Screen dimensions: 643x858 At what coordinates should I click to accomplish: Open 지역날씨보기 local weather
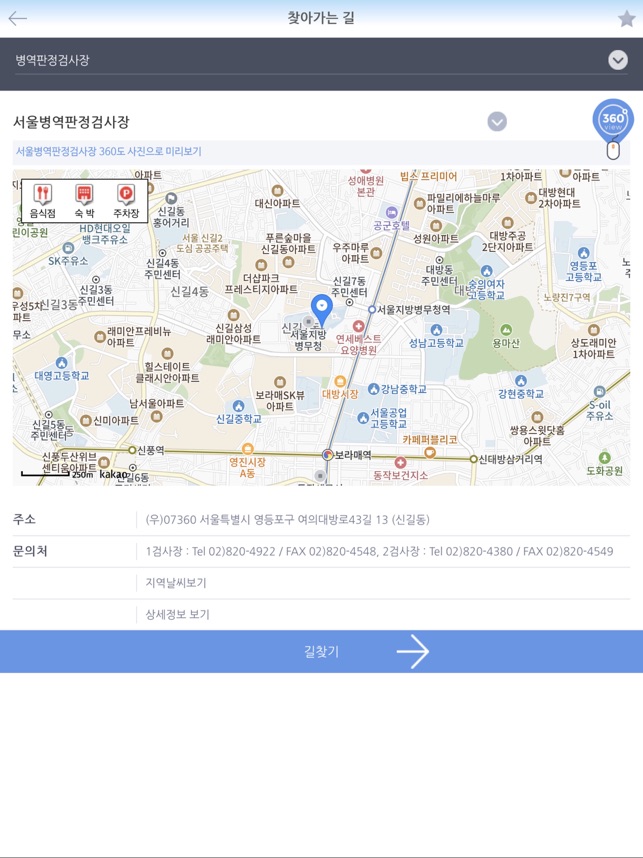coord(176,583)
